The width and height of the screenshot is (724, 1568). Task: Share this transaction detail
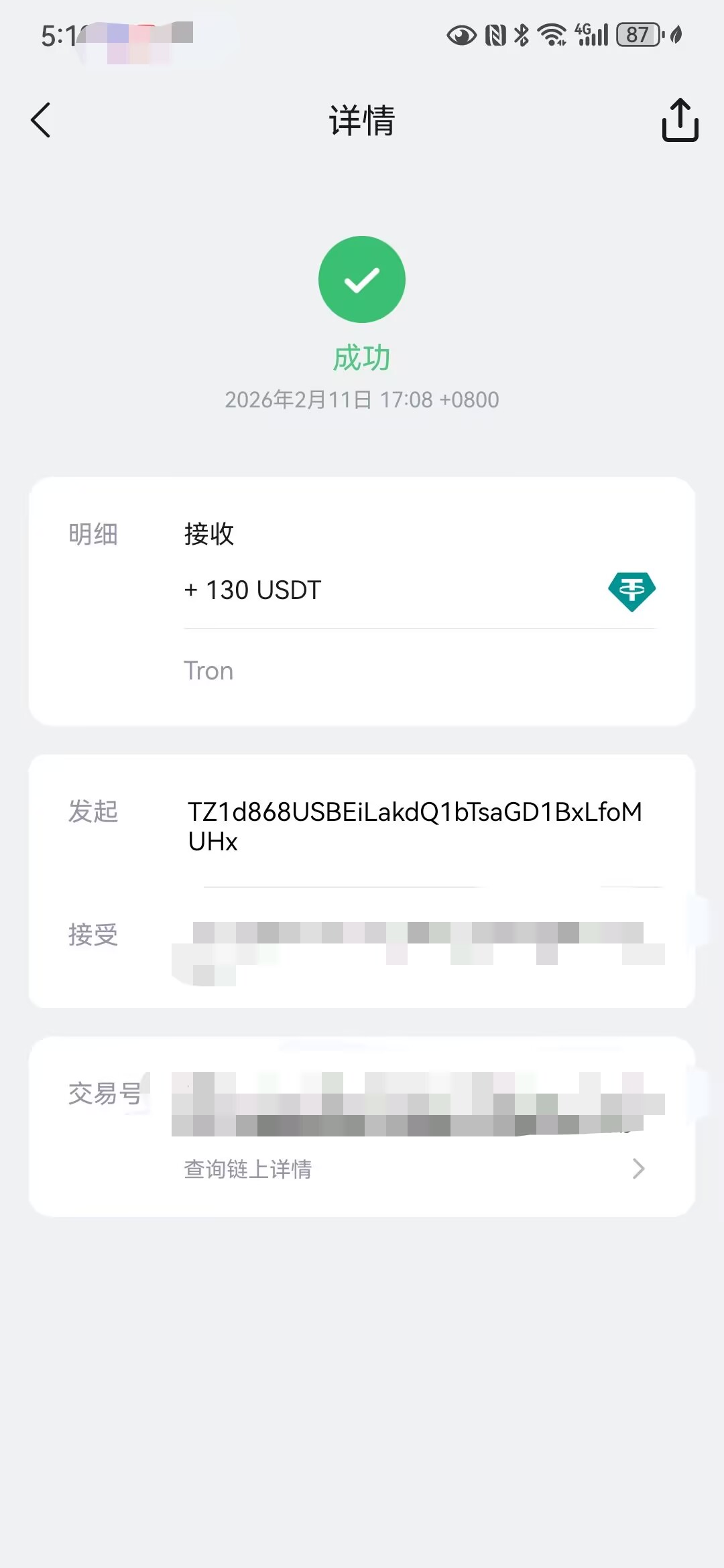[680, 121]
